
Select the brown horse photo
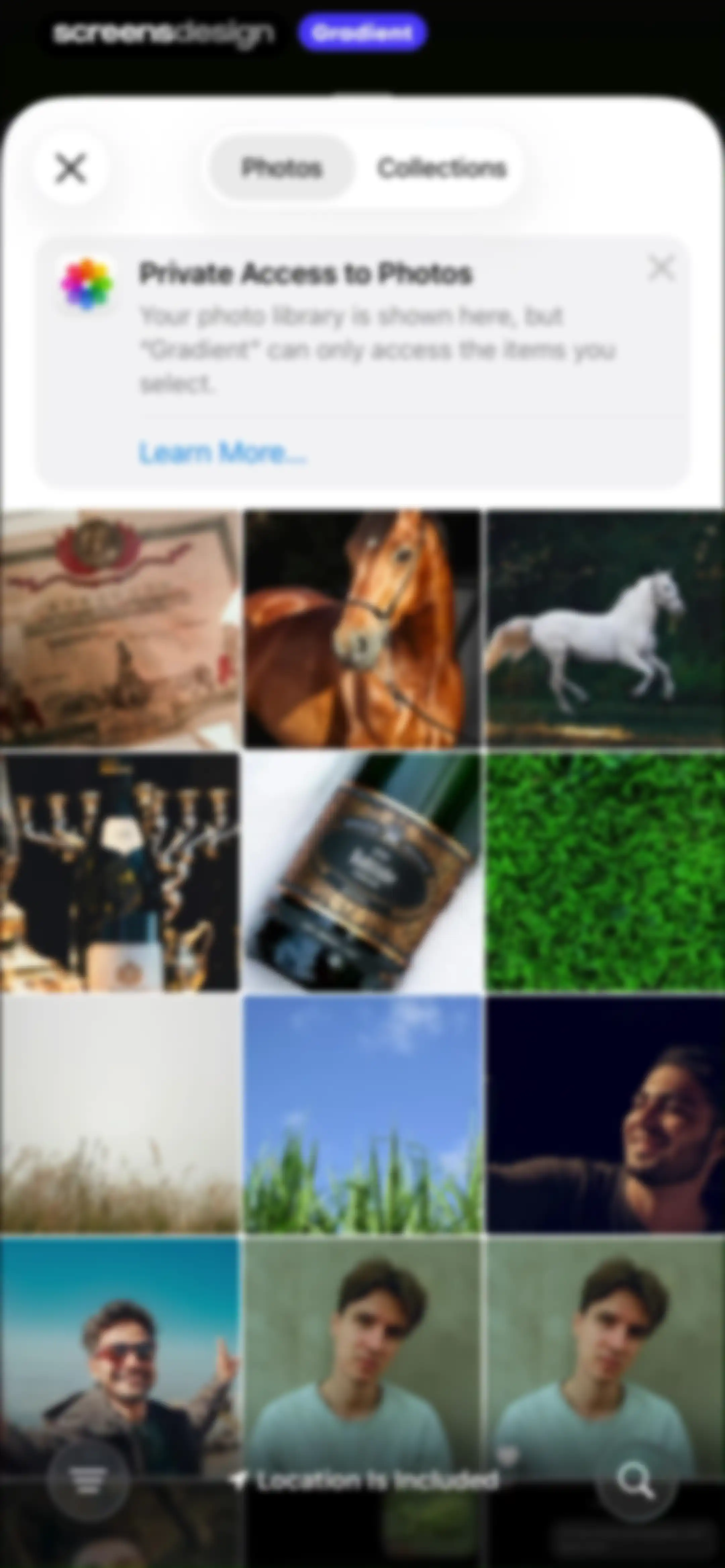[362, 630]
